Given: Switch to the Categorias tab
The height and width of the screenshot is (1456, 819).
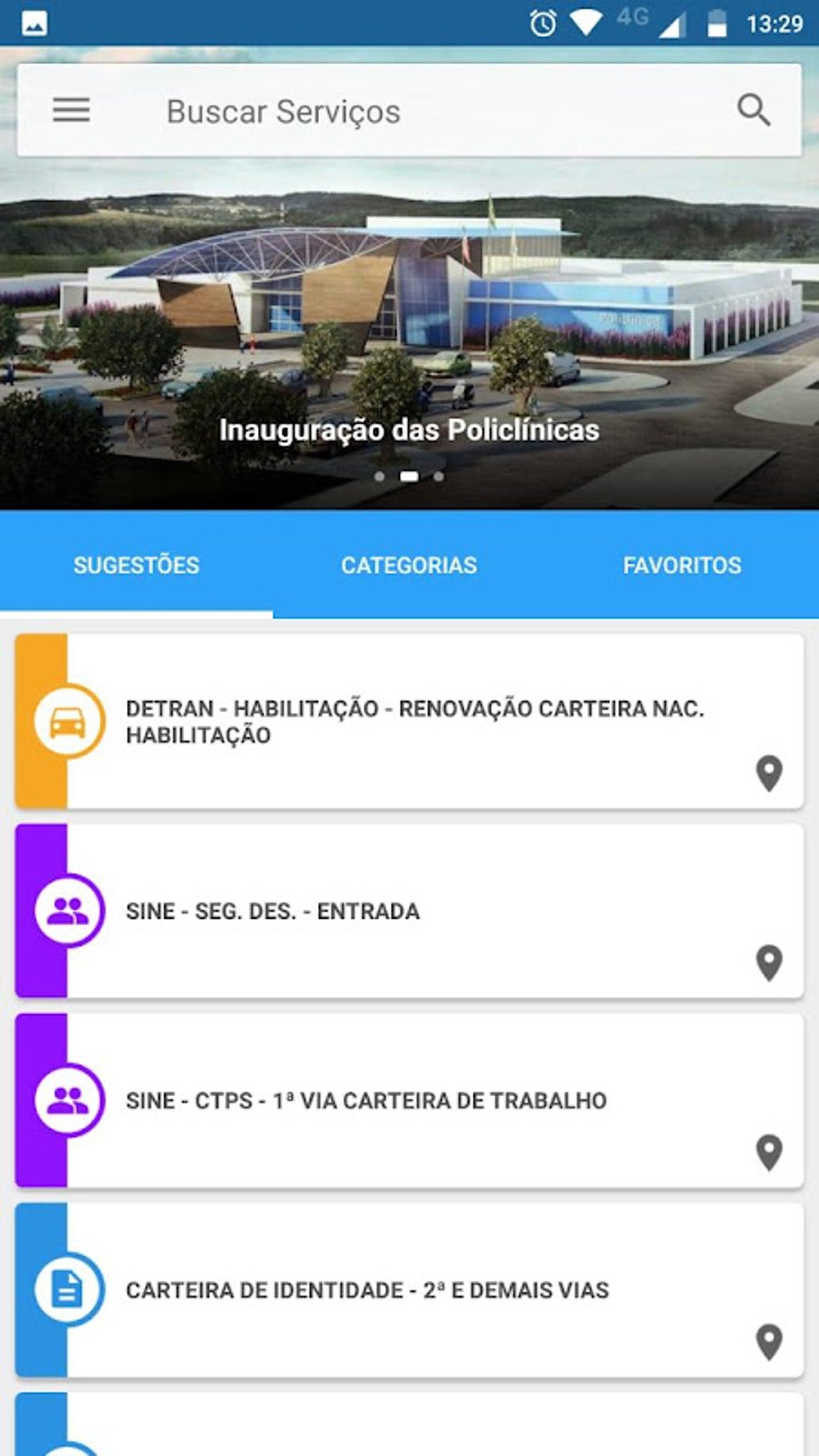Looking at the screenshot, I should pyautogui.click(x=409, y=565).
